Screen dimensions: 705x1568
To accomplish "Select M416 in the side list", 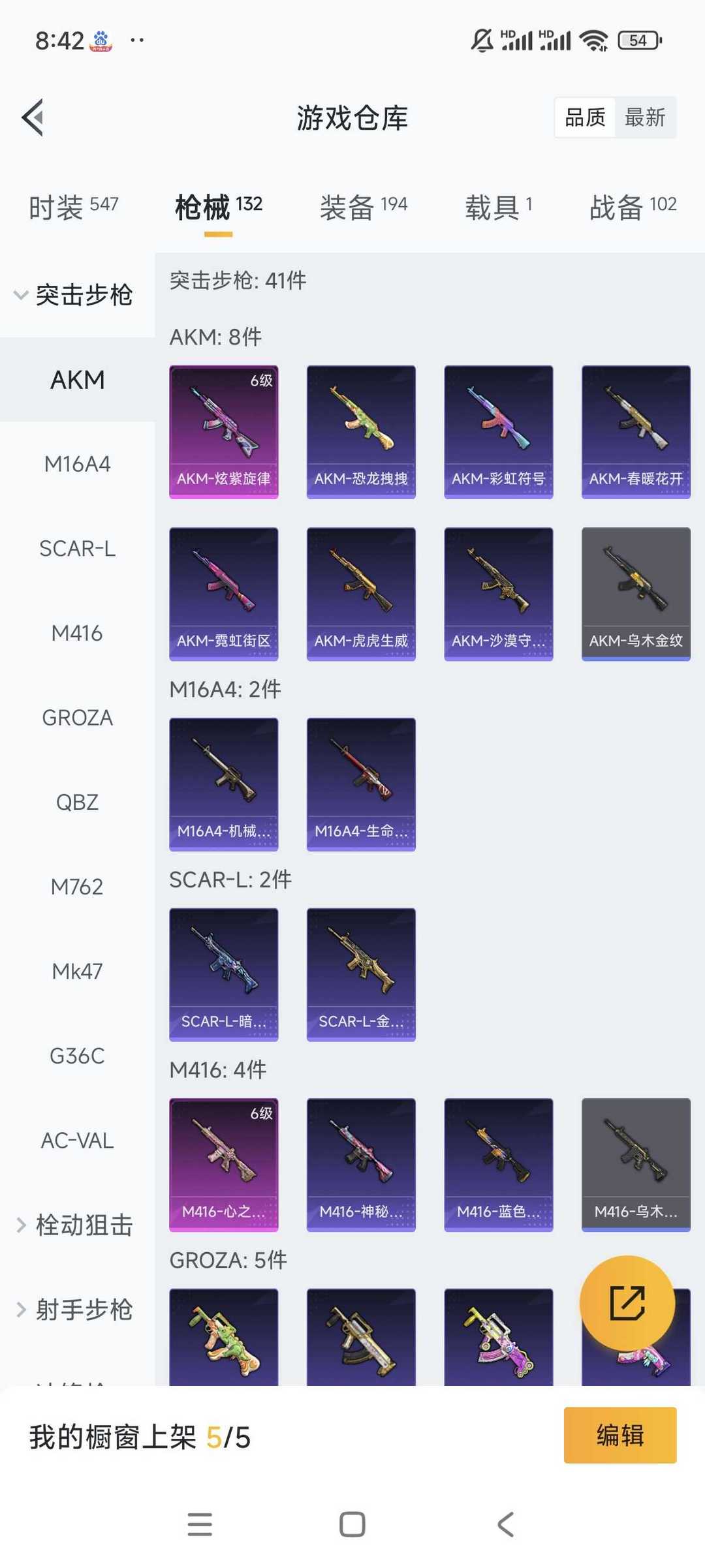I will tap(77, 633).
